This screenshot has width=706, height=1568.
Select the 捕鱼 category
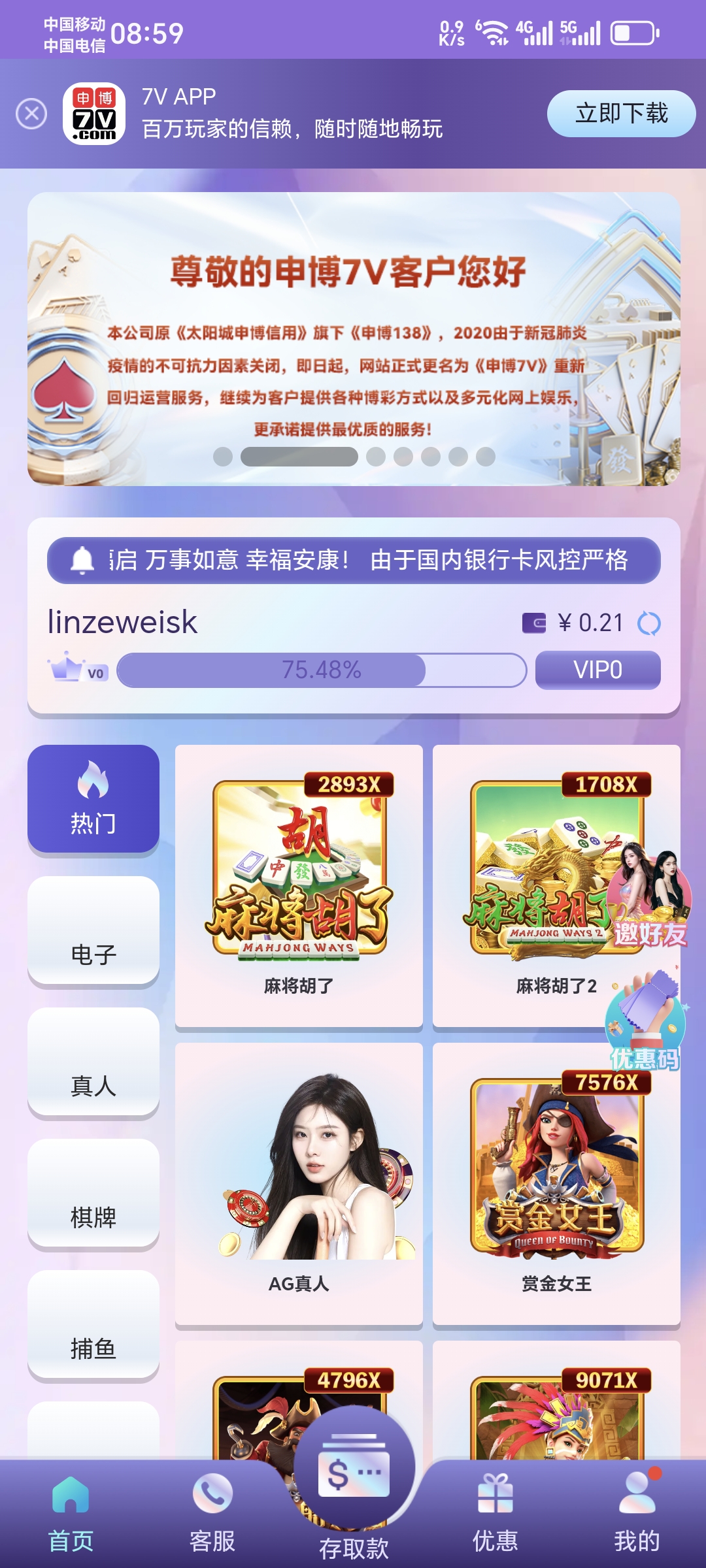click(x=93, y=1324)
